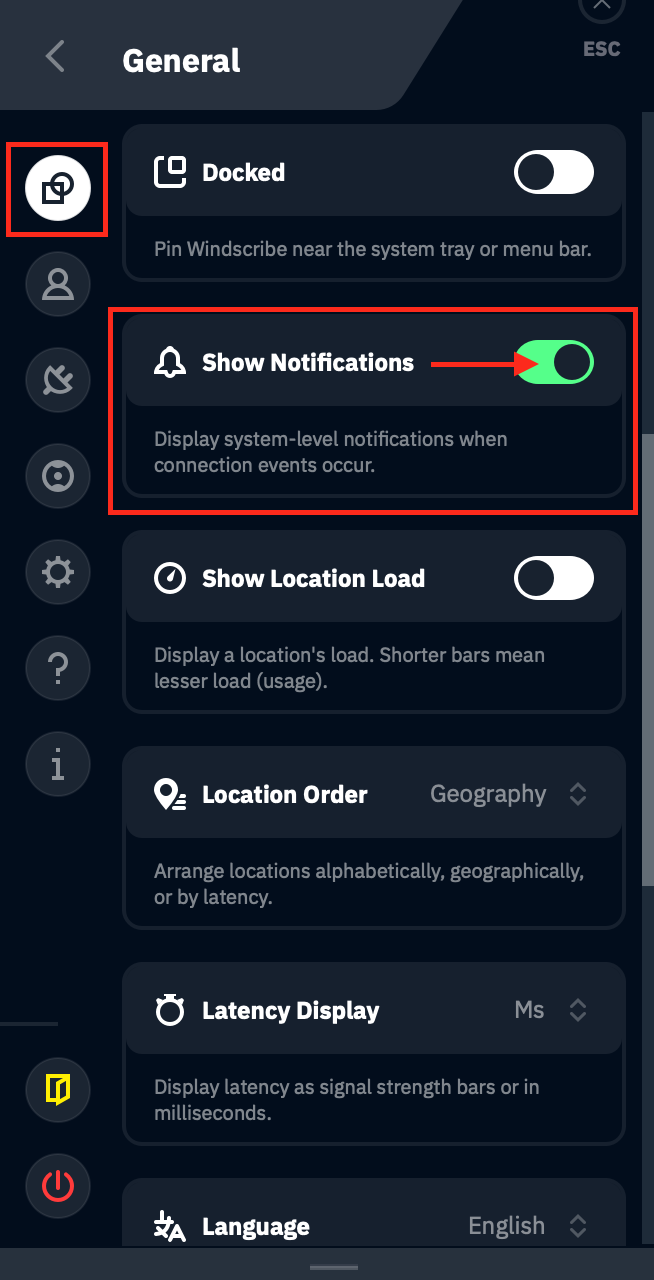Open the General settings tab
The height and width of the screenshot is (1280, 654).
[x=58, y=188]
